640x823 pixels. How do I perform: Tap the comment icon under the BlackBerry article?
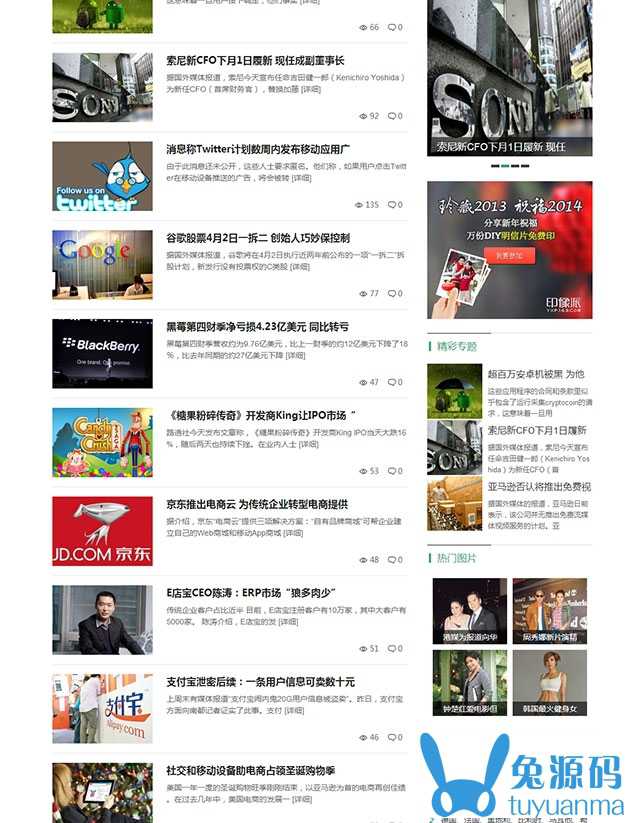point(392,382)
